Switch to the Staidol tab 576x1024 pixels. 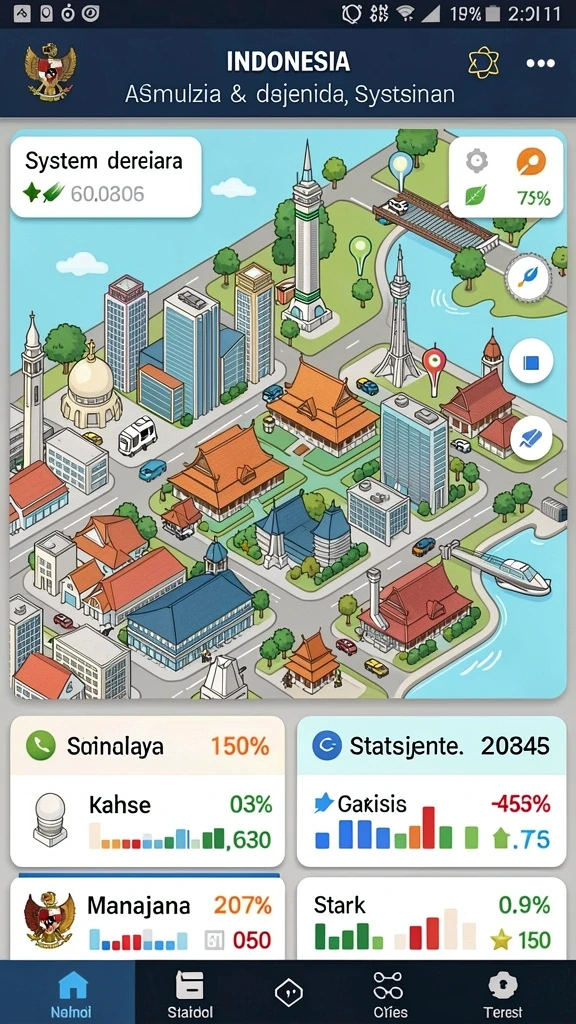pos(190,993)
